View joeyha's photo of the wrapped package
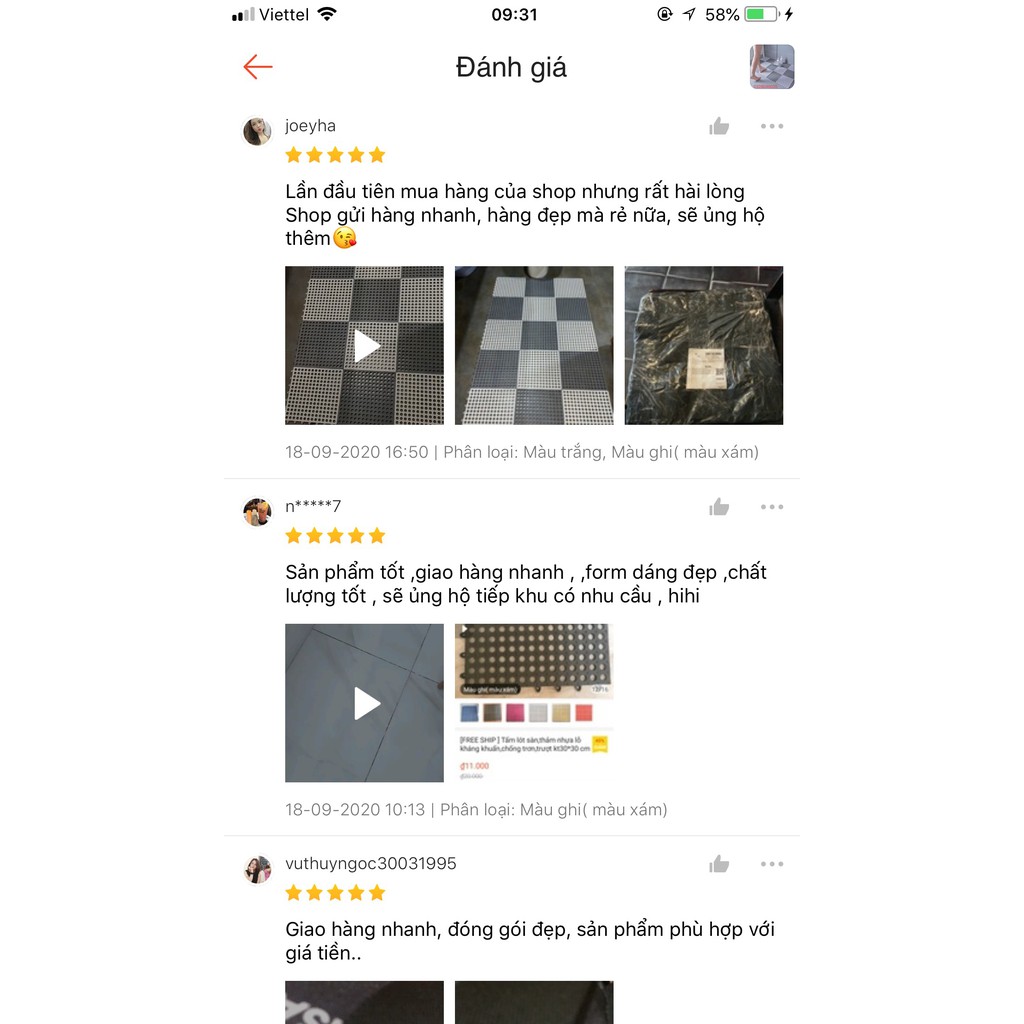 [x=704, y=345]
